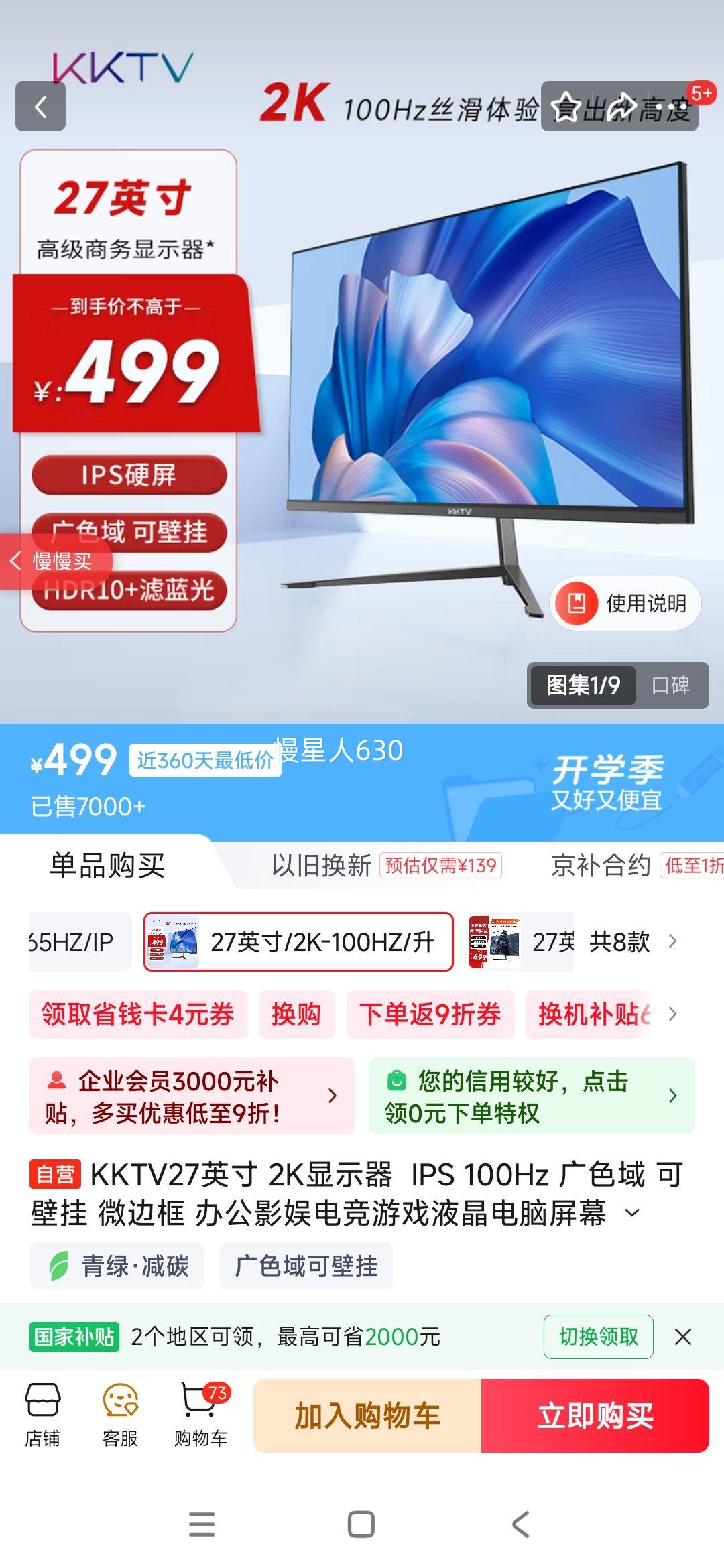Open the share icon at top right
The height and width of the screenshot is (1568, 724).
coord(620,107)
